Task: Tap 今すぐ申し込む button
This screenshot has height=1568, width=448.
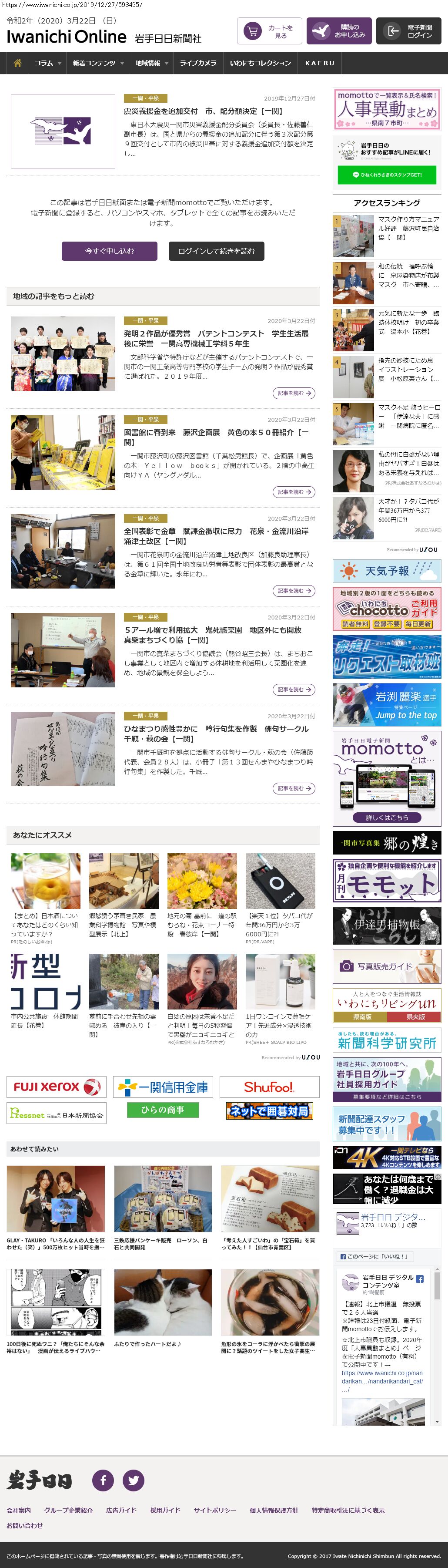Action: (x=110, y=251)
